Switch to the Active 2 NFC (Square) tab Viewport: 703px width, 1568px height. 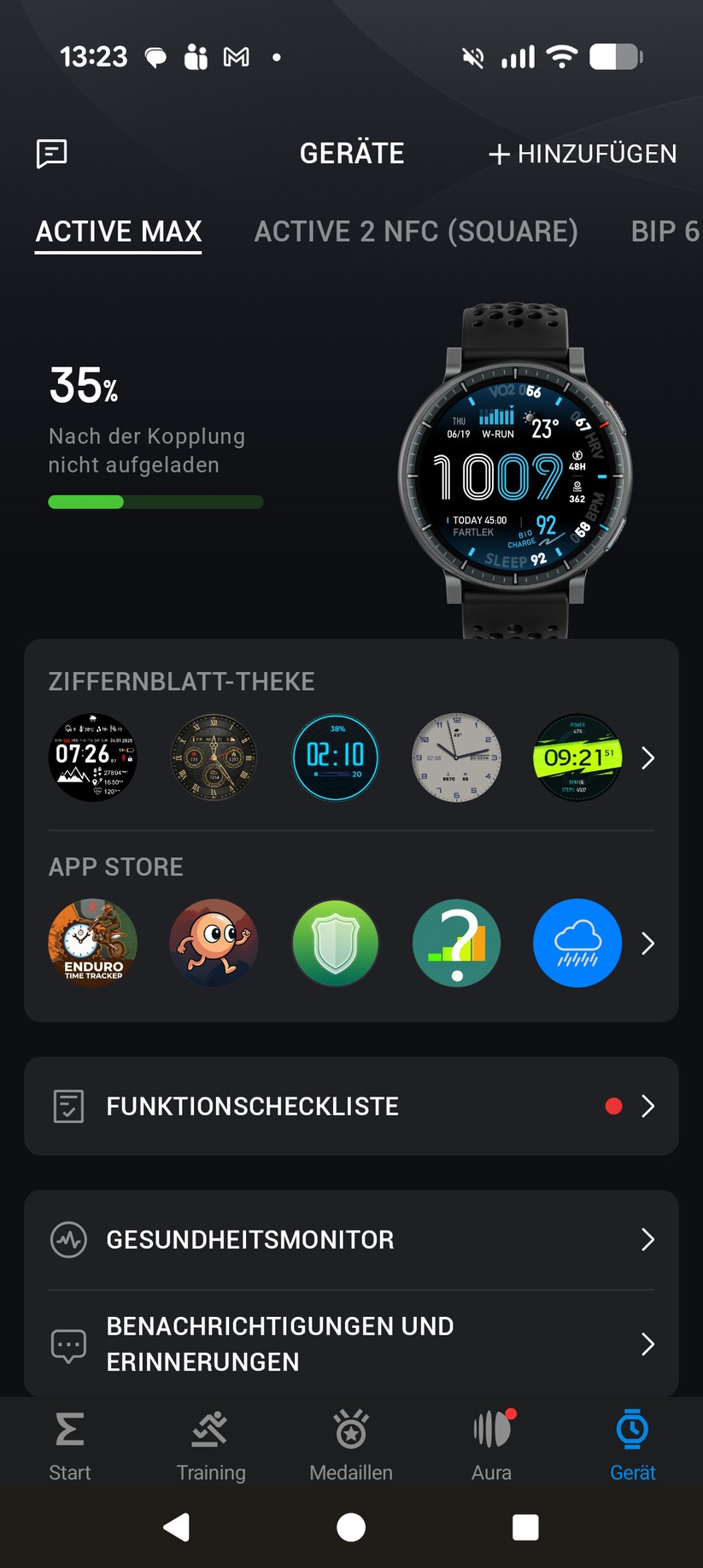pyautogui.click(x=415, y=231)
